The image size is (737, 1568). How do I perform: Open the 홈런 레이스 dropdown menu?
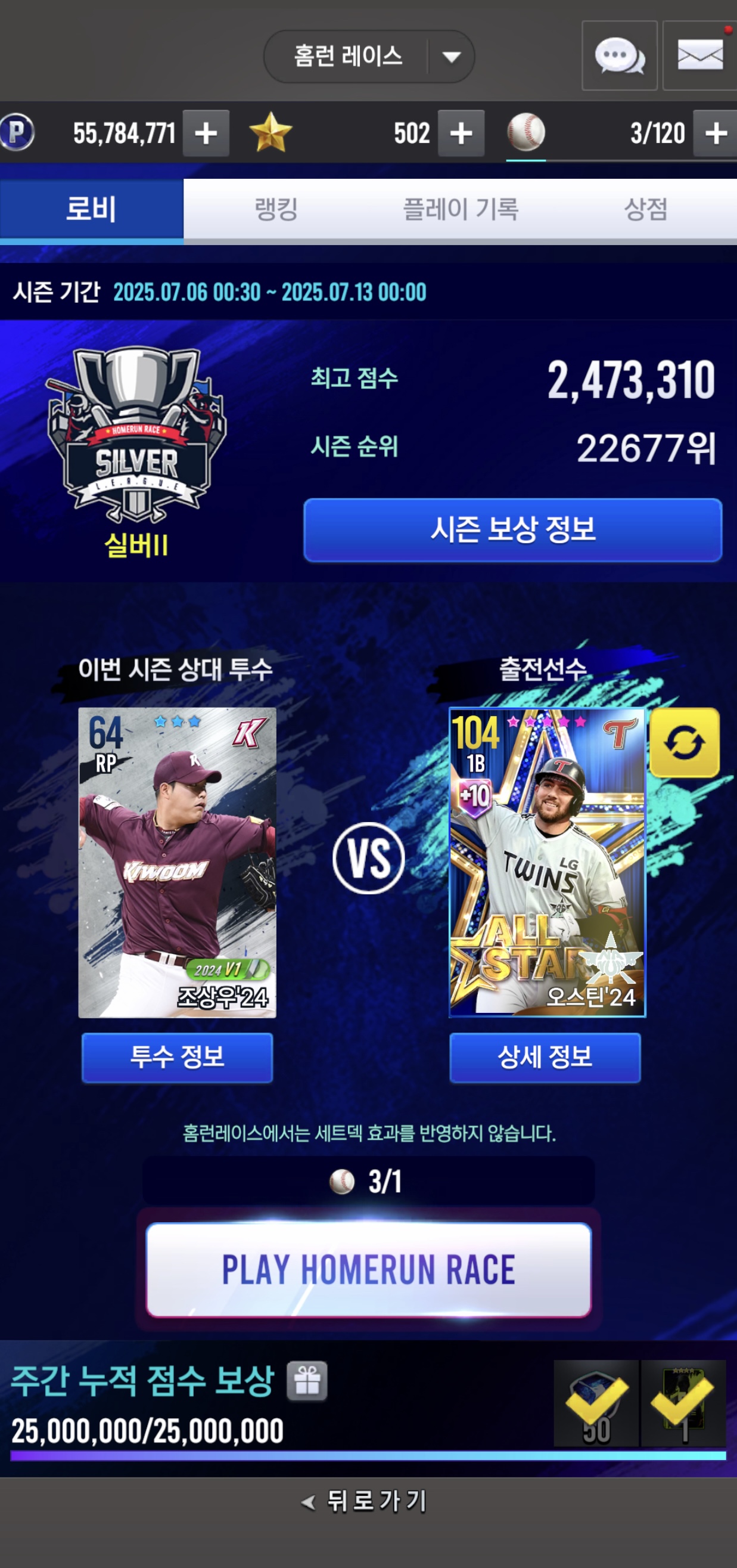368,57
